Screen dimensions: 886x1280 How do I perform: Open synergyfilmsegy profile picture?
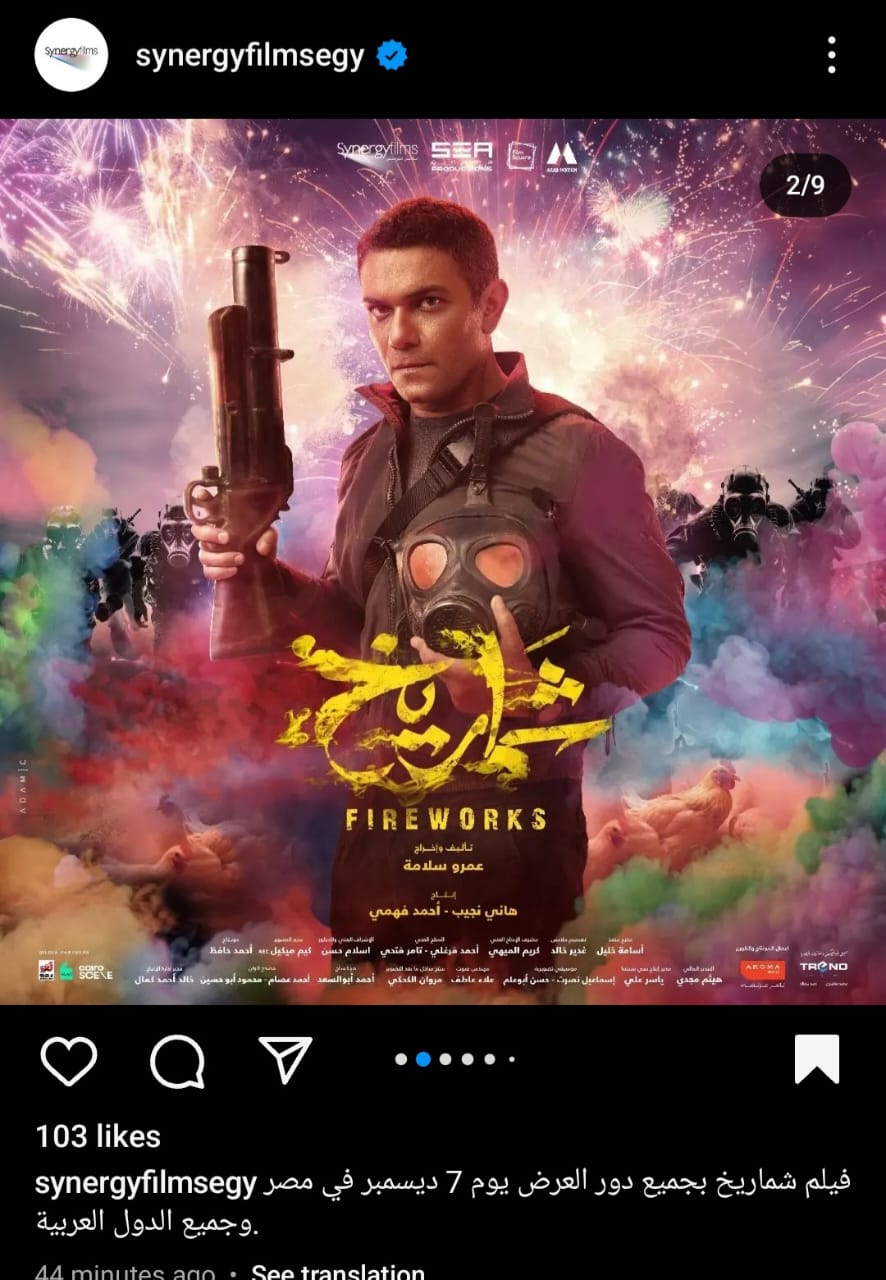(x=71, y=56)
